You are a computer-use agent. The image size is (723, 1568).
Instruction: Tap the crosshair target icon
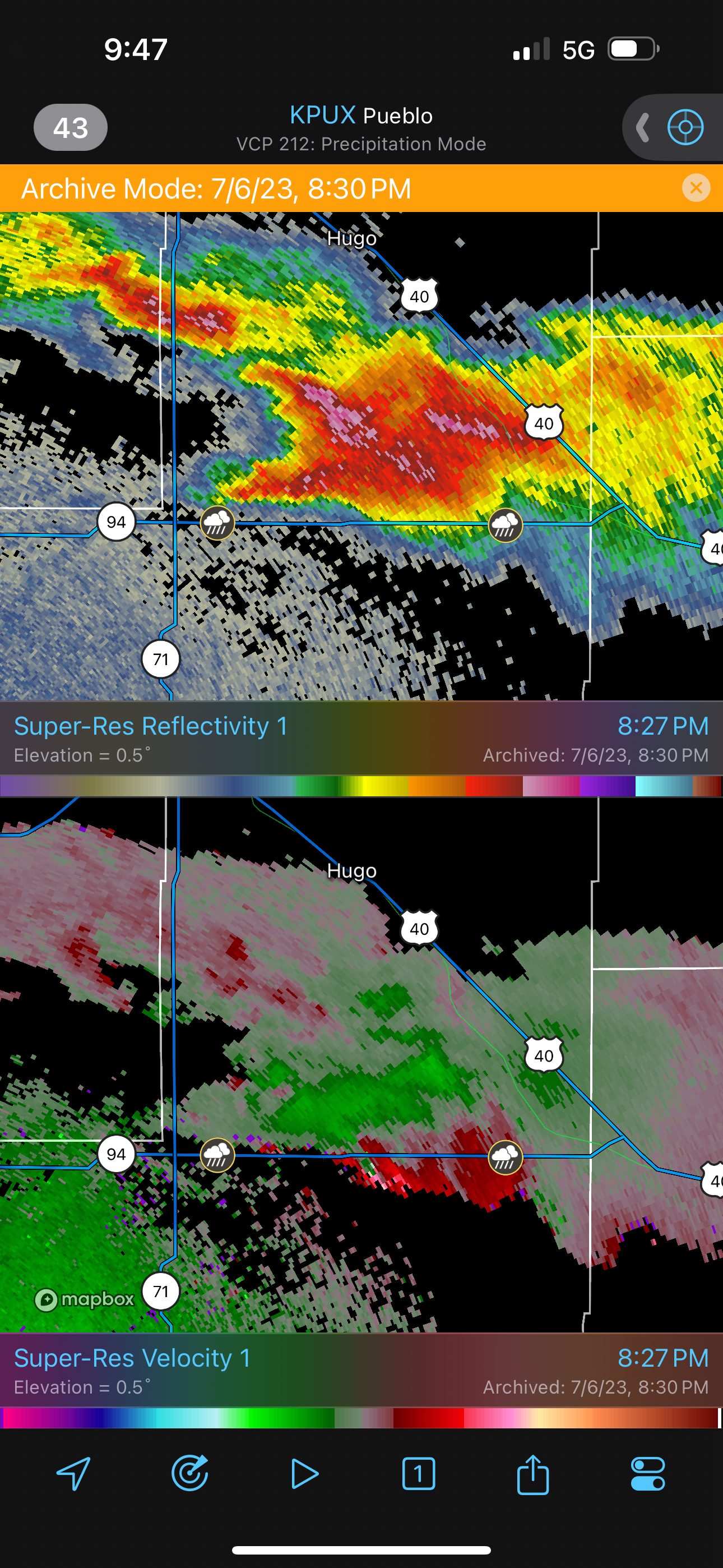(x=685, y=127)
